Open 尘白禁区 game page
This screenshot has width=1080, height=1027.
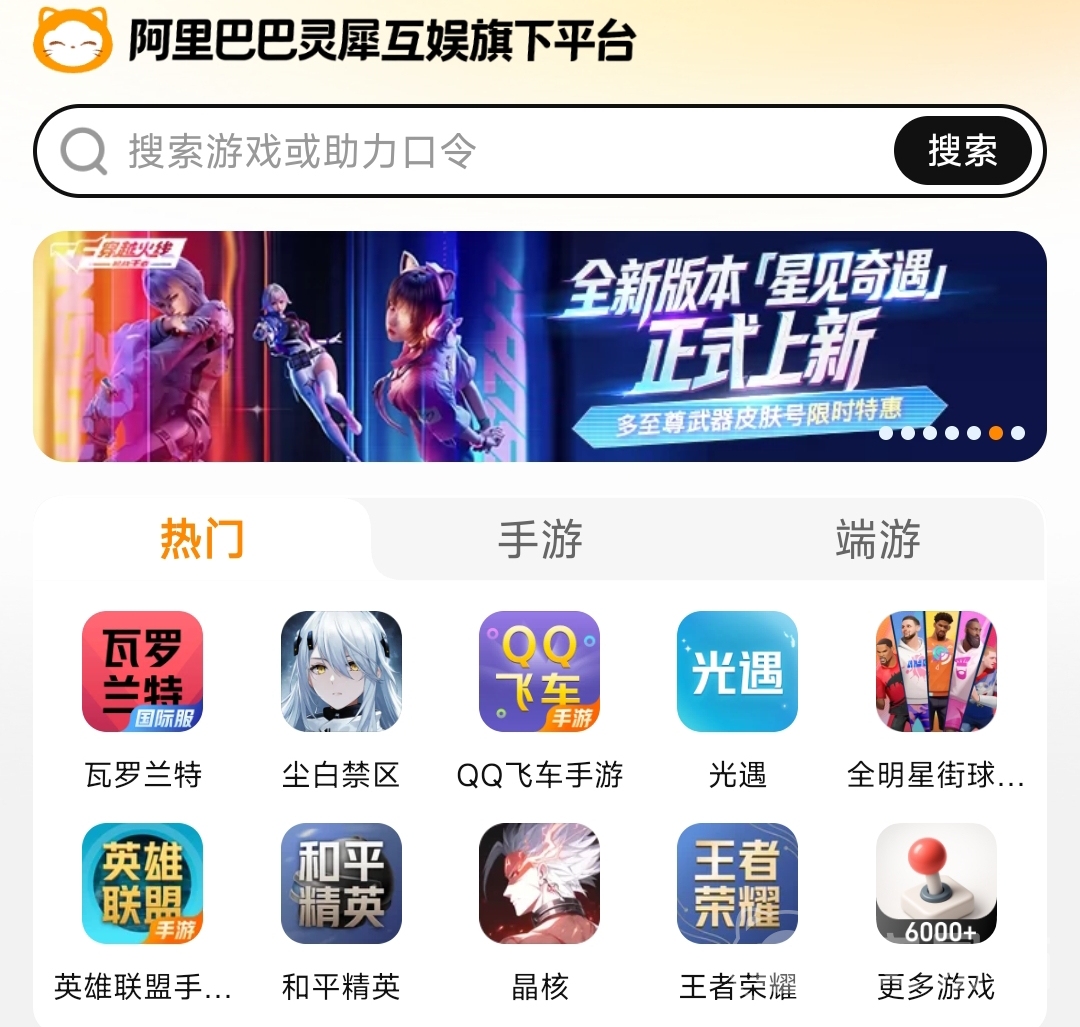(x=341, y=672)
